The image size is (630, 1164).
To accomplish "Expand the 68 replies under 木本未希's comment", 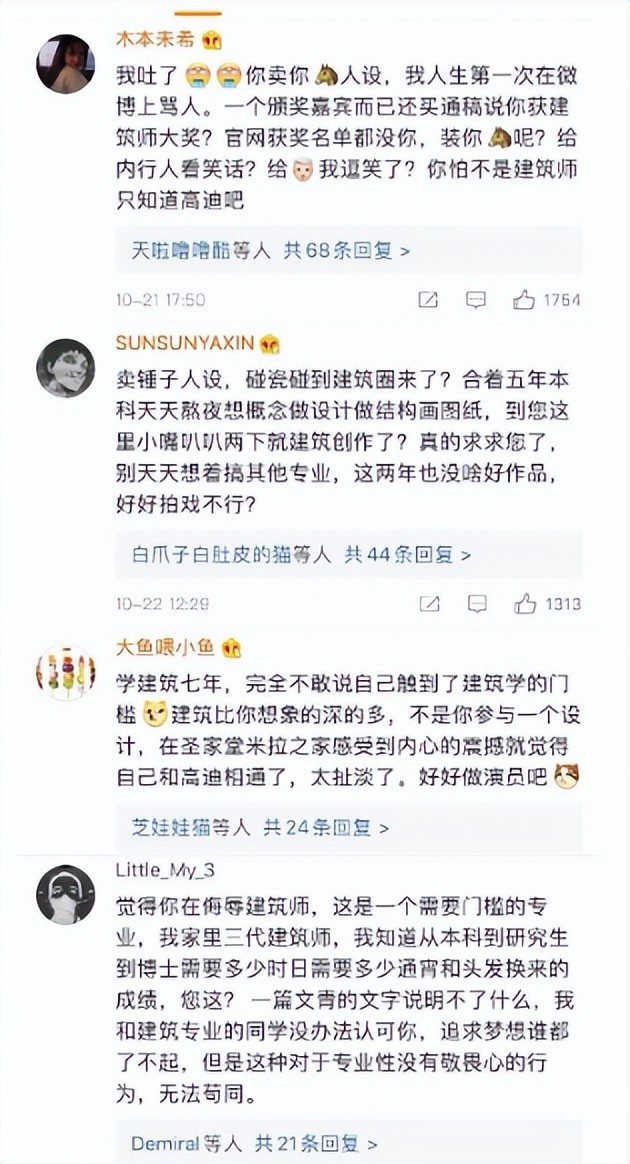I will point(270,250).
